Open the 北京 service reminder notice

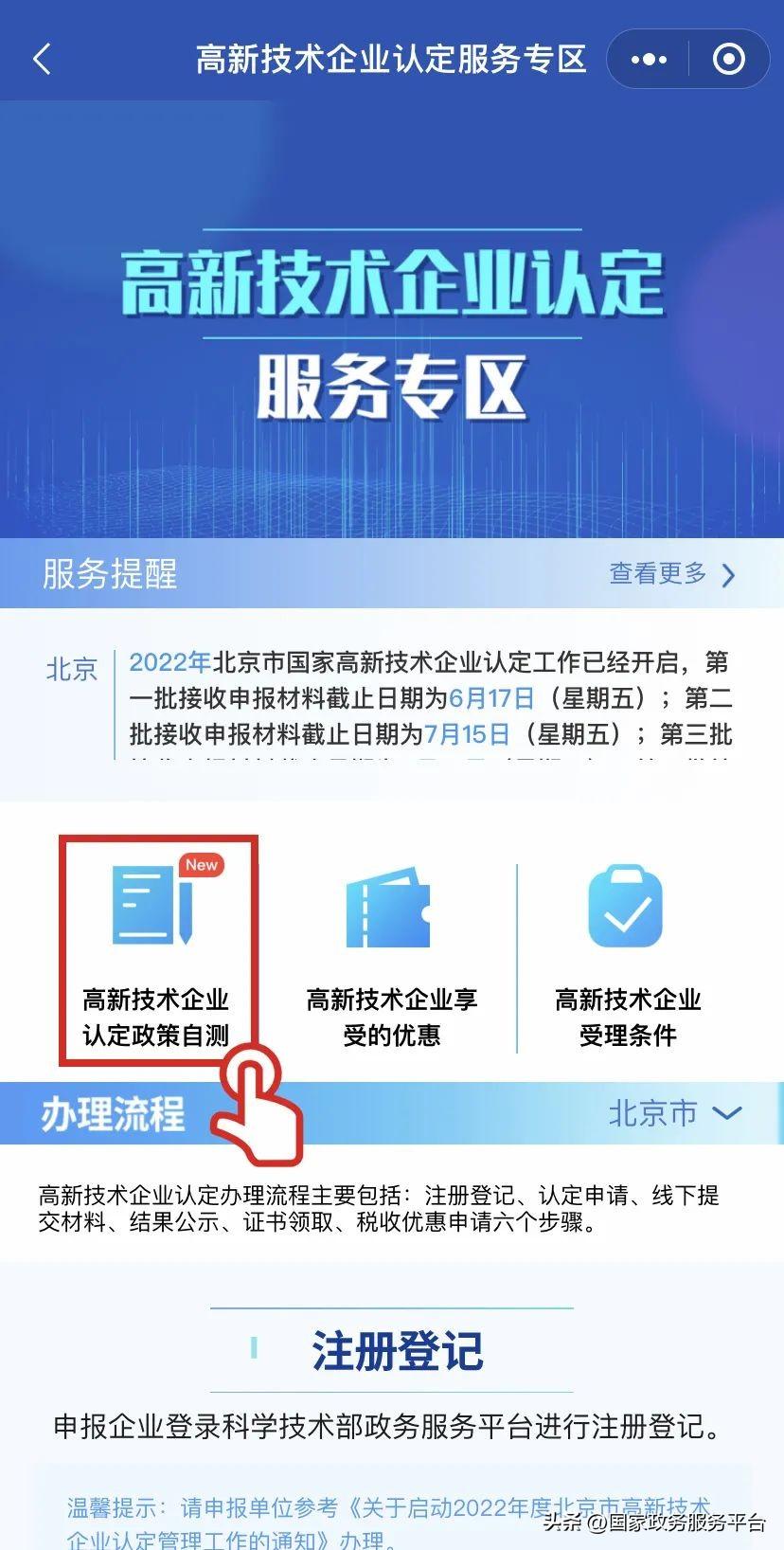(429, 699)
